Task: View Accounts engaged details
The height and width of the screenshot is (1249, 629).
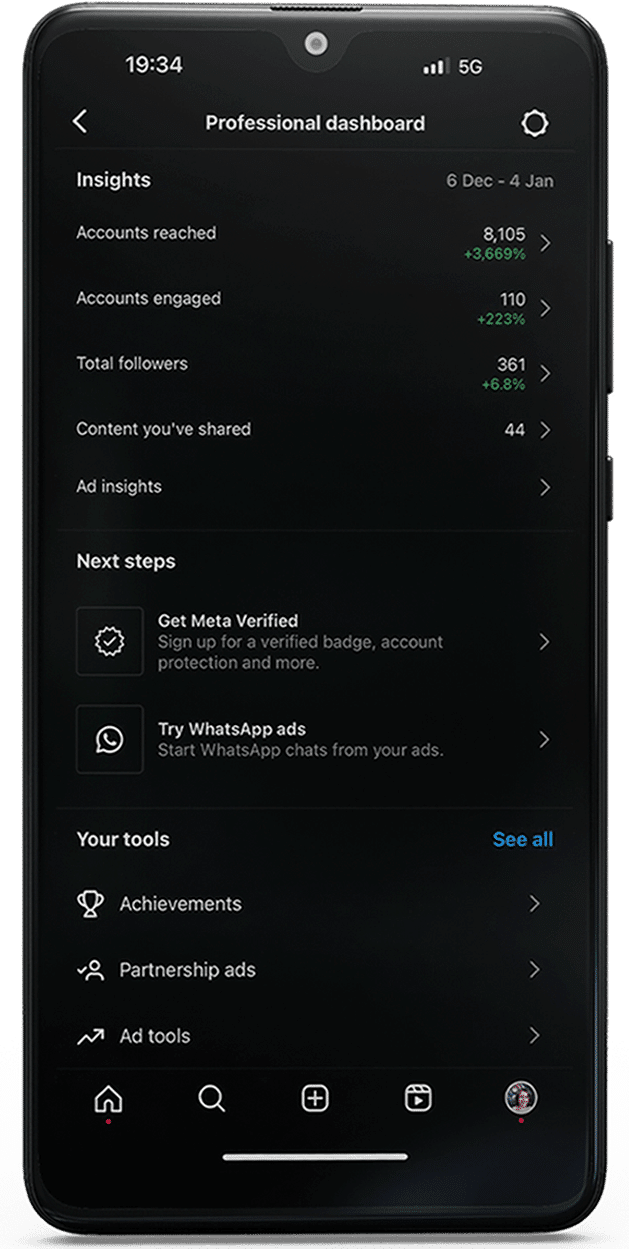Action: 314,307
